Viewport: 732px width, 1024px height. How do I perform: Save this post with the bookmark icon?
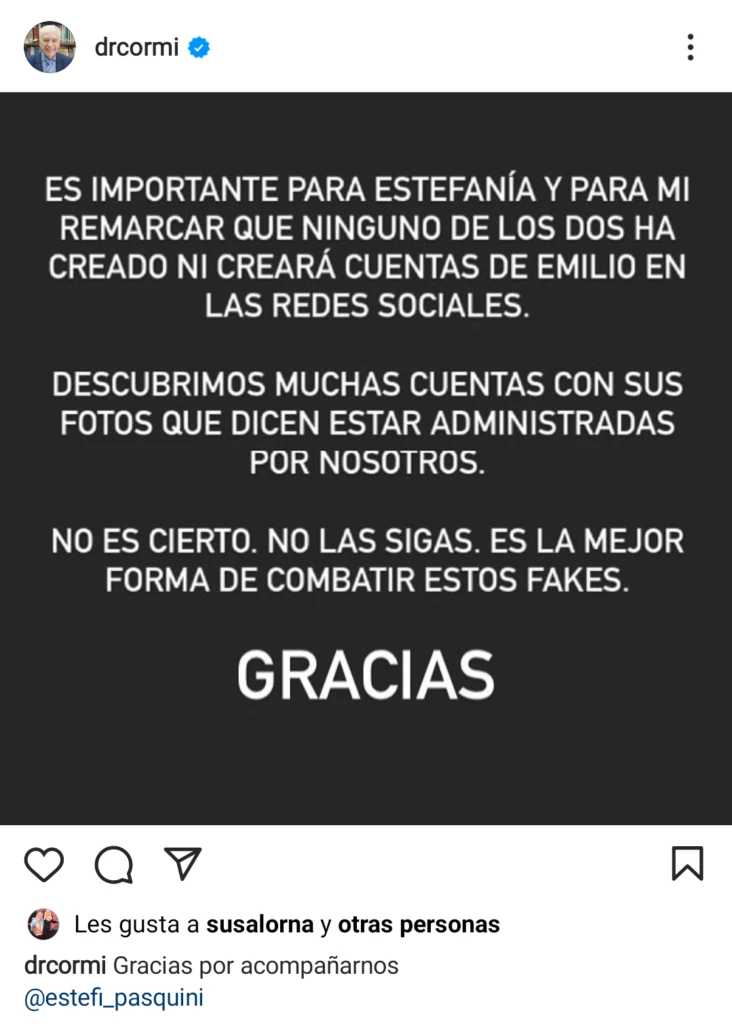pos(687,864)
